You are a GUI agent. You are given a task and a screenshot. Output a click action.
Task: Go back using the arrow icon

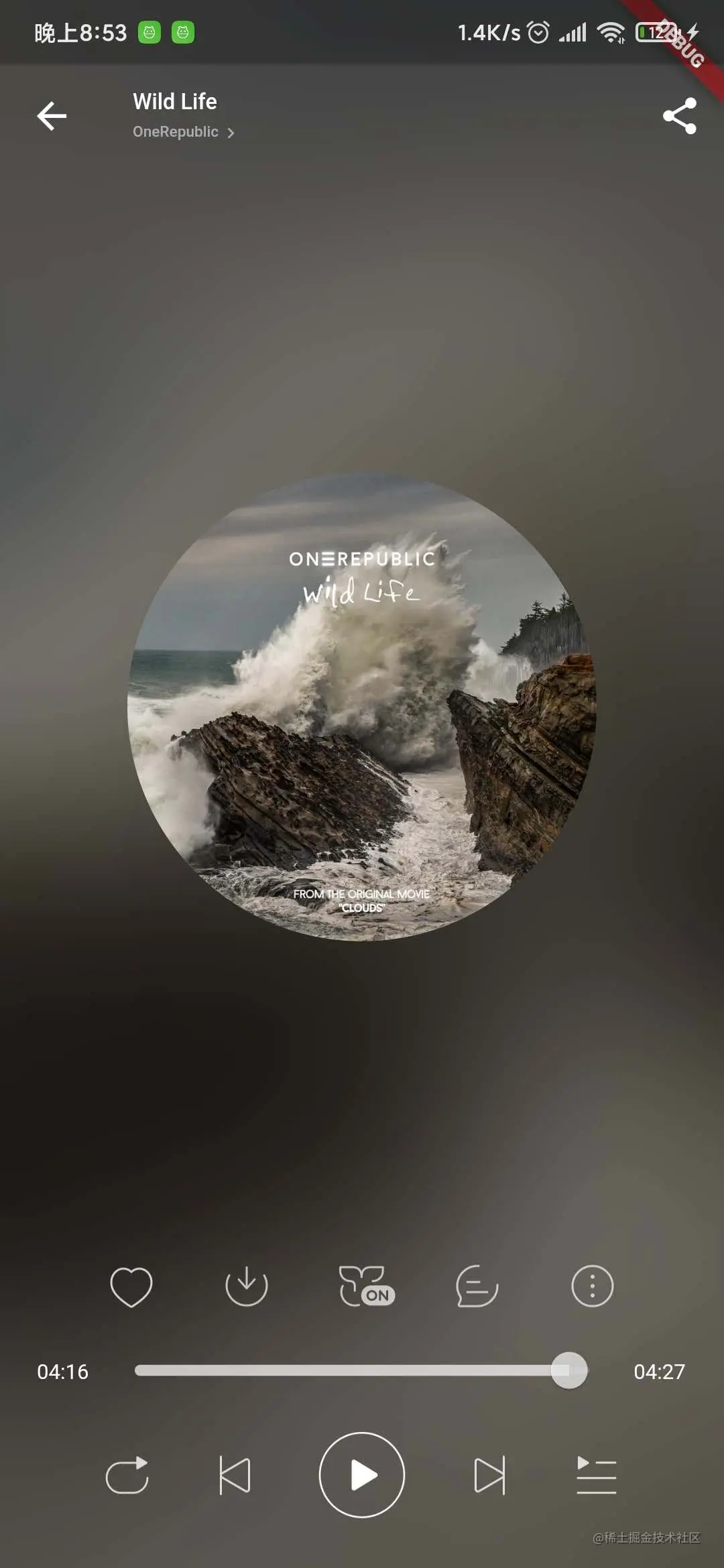pos(52,116)
